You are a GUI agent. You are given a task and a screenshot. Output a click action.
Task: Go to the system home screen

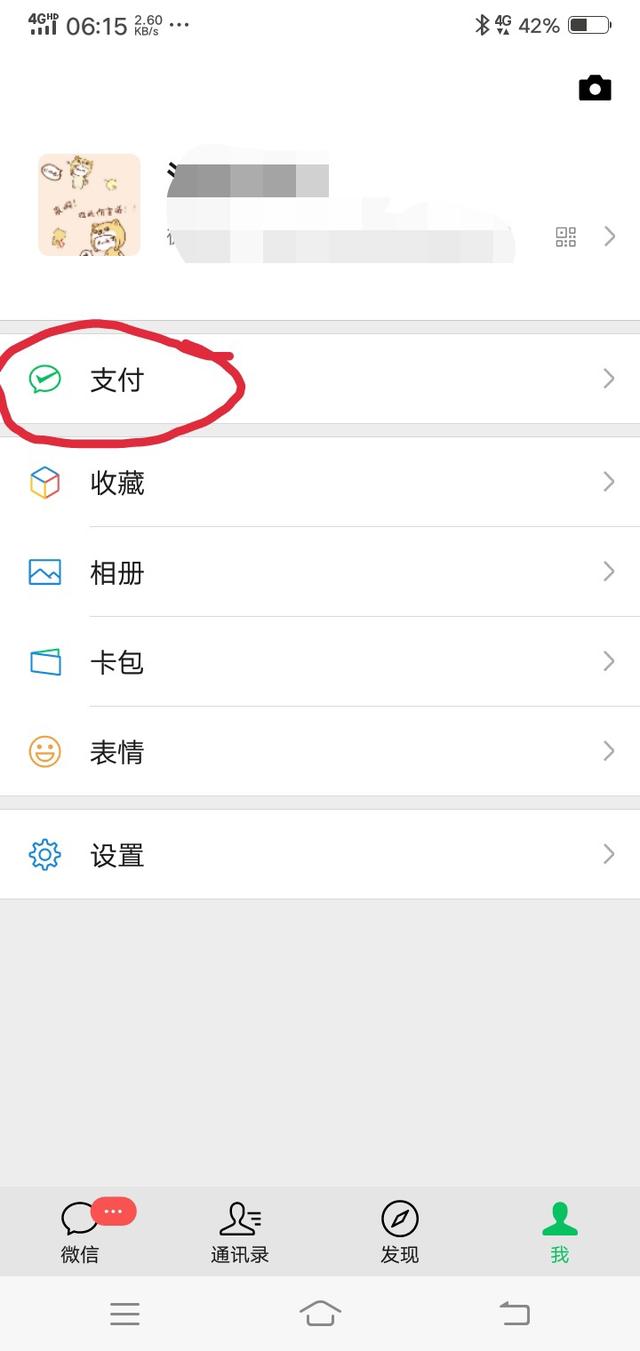click(x=320, y=1313)
